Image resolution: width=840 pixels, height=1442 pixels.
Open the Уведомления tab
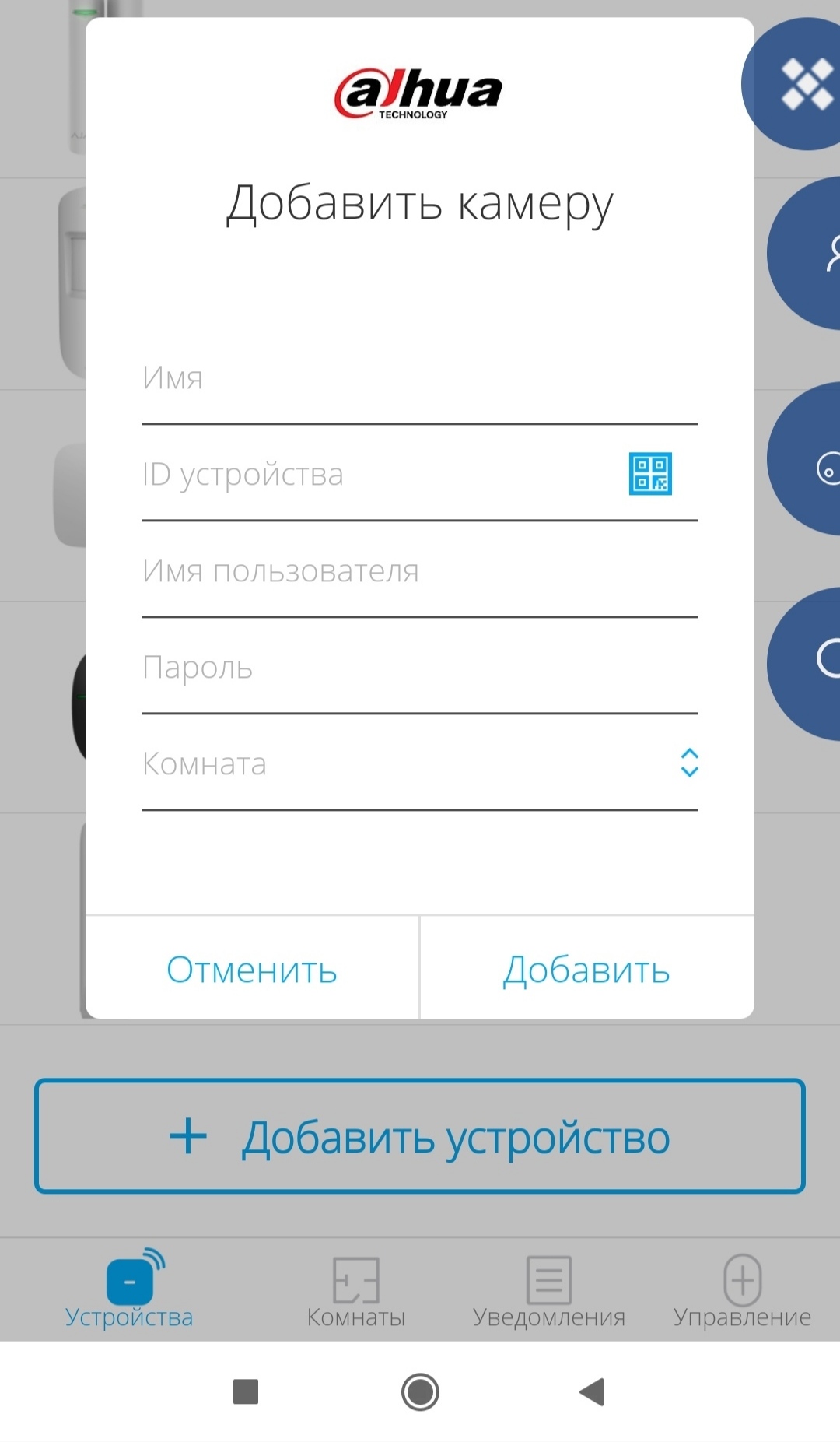point(549,1290)
